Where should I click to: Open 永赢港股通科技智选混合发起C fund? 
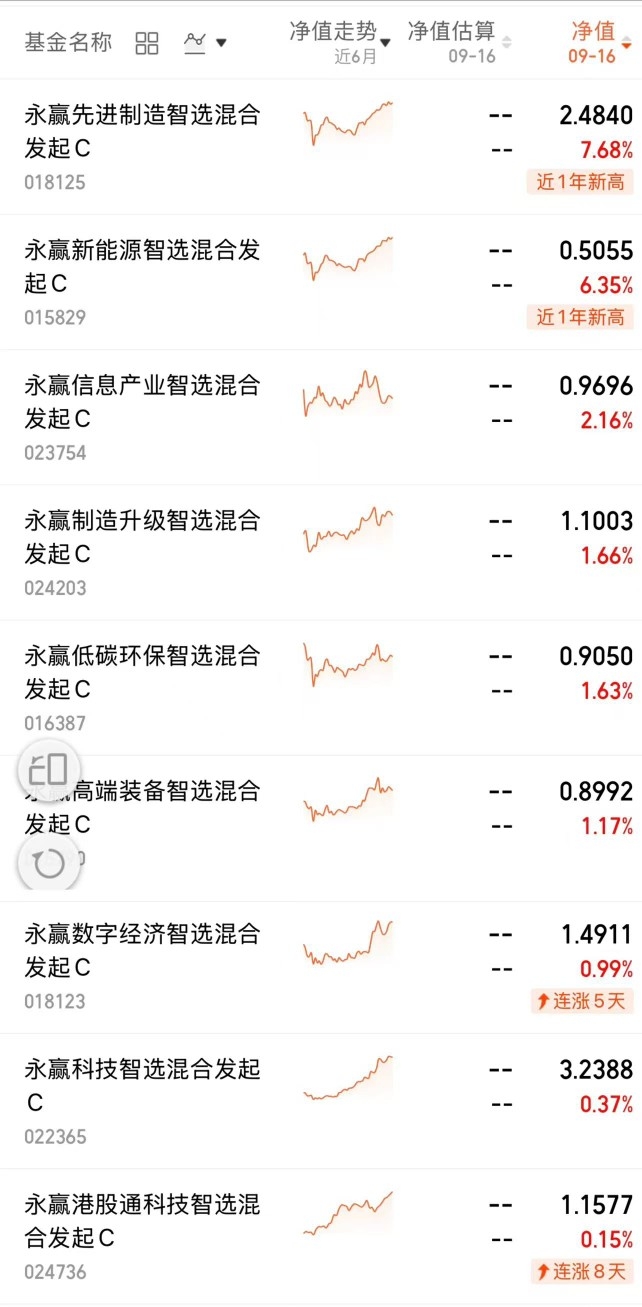(321, 1236)
